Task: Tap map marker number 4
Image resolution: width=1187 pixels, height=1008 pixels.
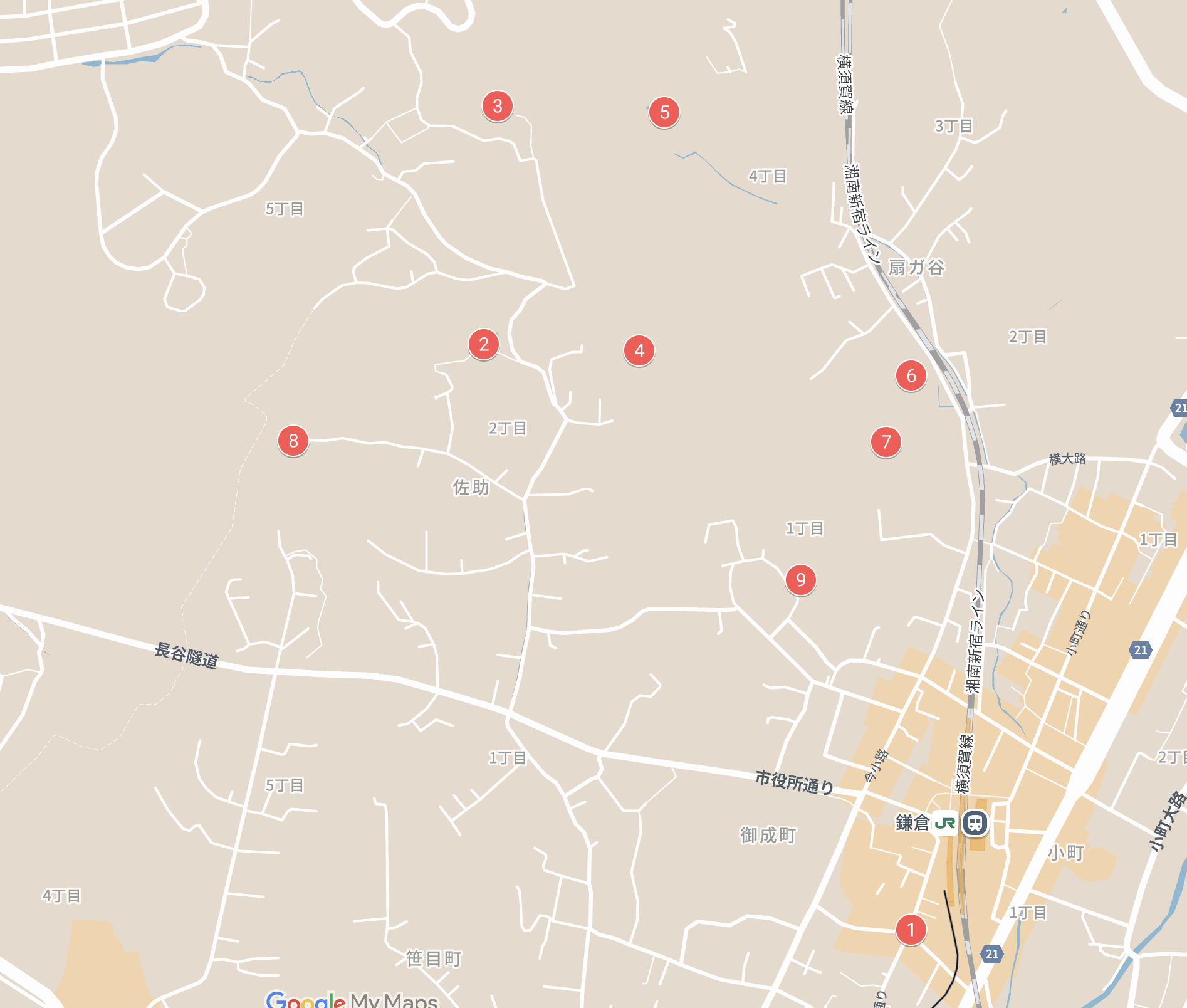Action: [639, 350]
